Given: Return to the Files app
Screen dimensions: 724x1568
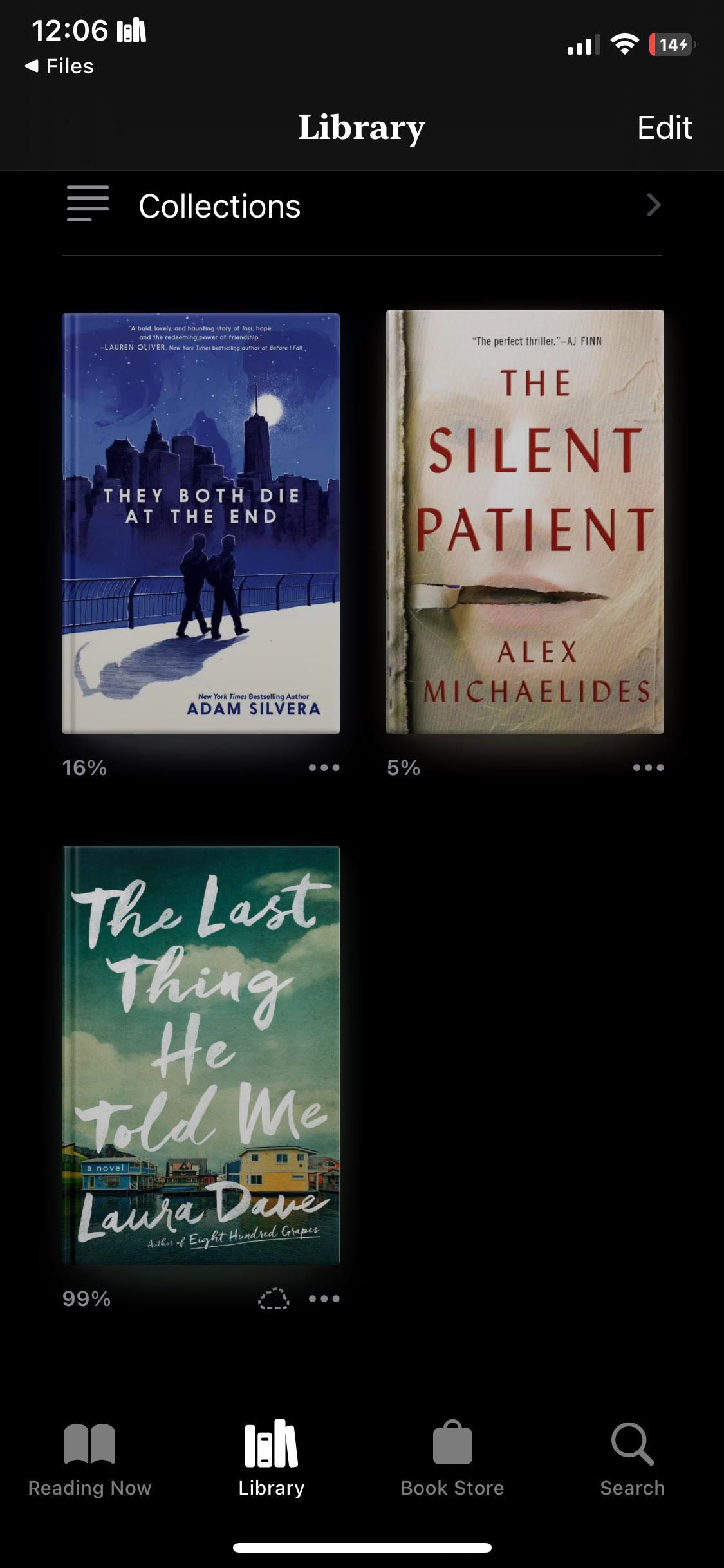Looking at the screenshot, I should [59, 66].
